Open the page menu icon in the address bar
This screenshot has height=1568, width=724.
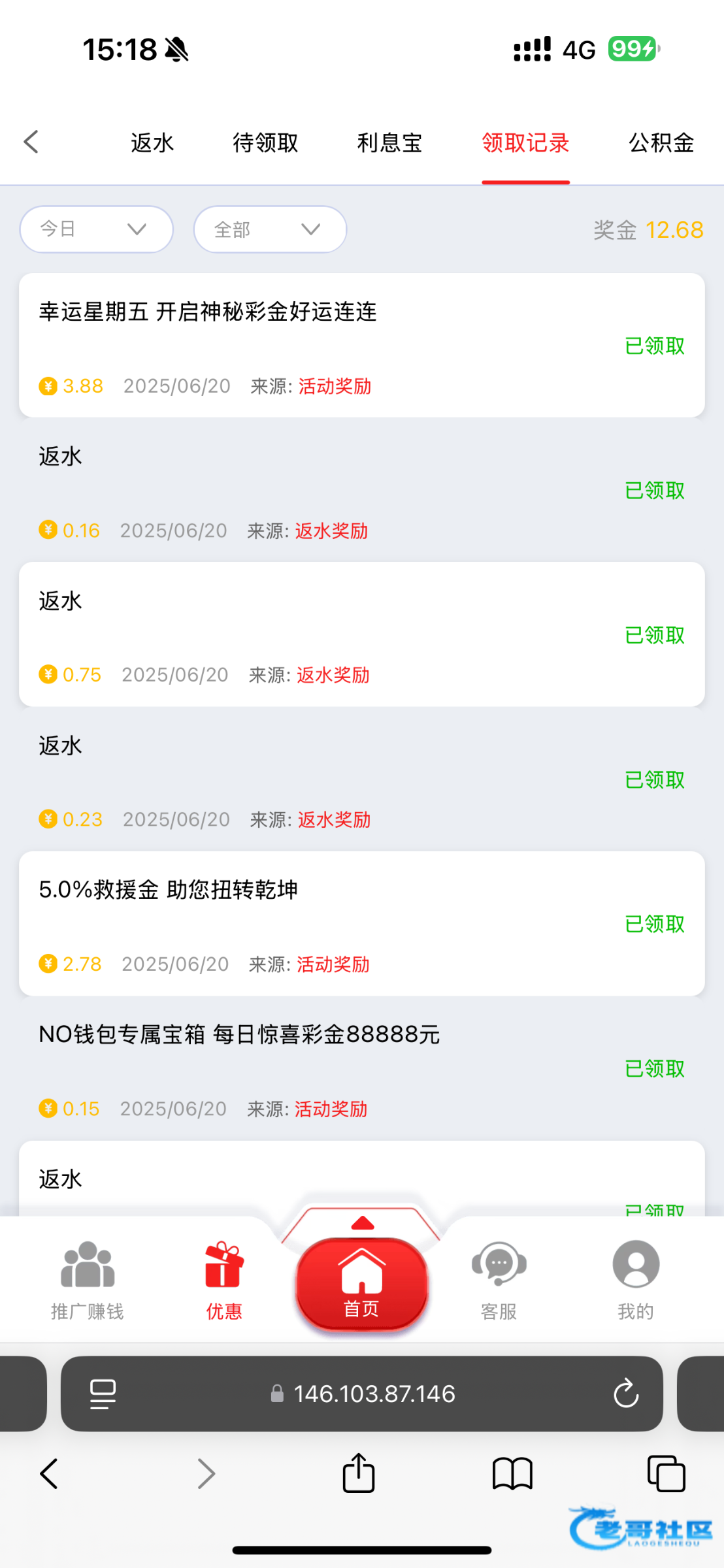pos(103,1394)
